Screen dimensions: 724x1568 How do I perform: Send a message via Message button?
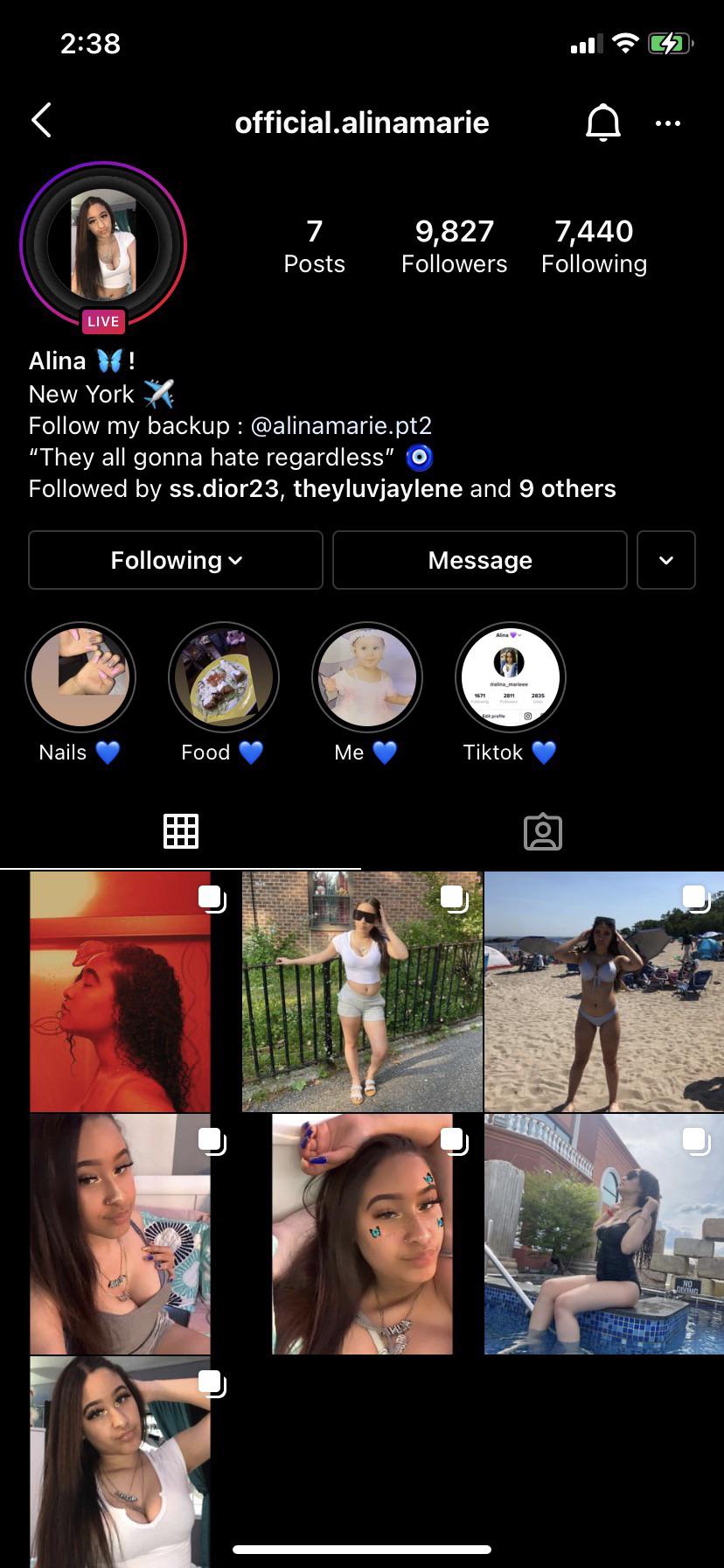(x=480, y=560)
